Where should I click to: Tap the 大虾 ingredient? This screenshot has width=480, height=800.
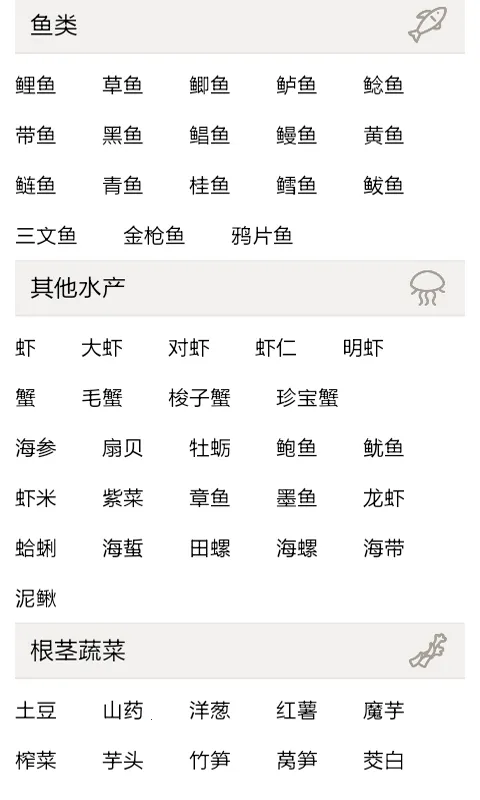(102, 348)
